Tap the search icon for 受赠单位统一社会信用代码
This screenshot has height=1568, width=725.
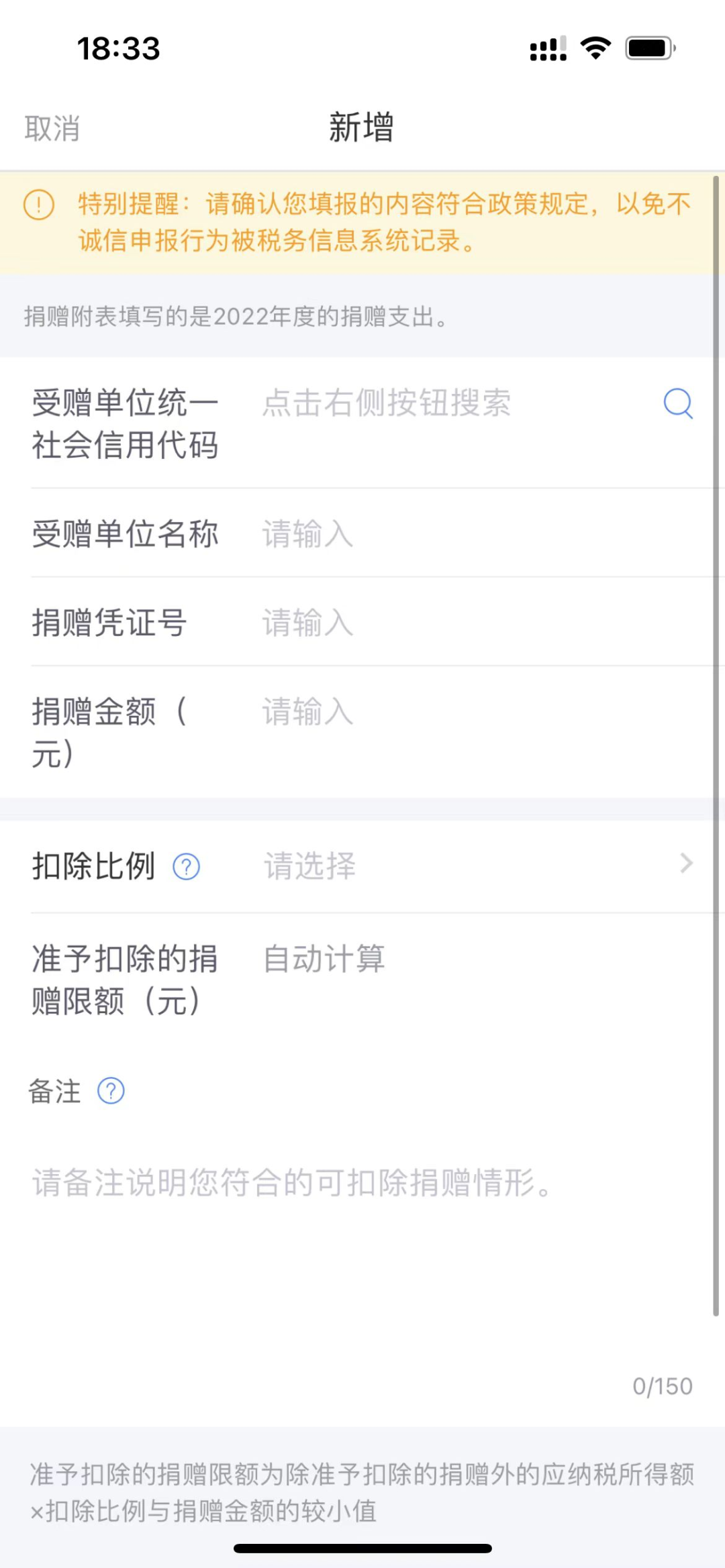click(x=678, y=403)
